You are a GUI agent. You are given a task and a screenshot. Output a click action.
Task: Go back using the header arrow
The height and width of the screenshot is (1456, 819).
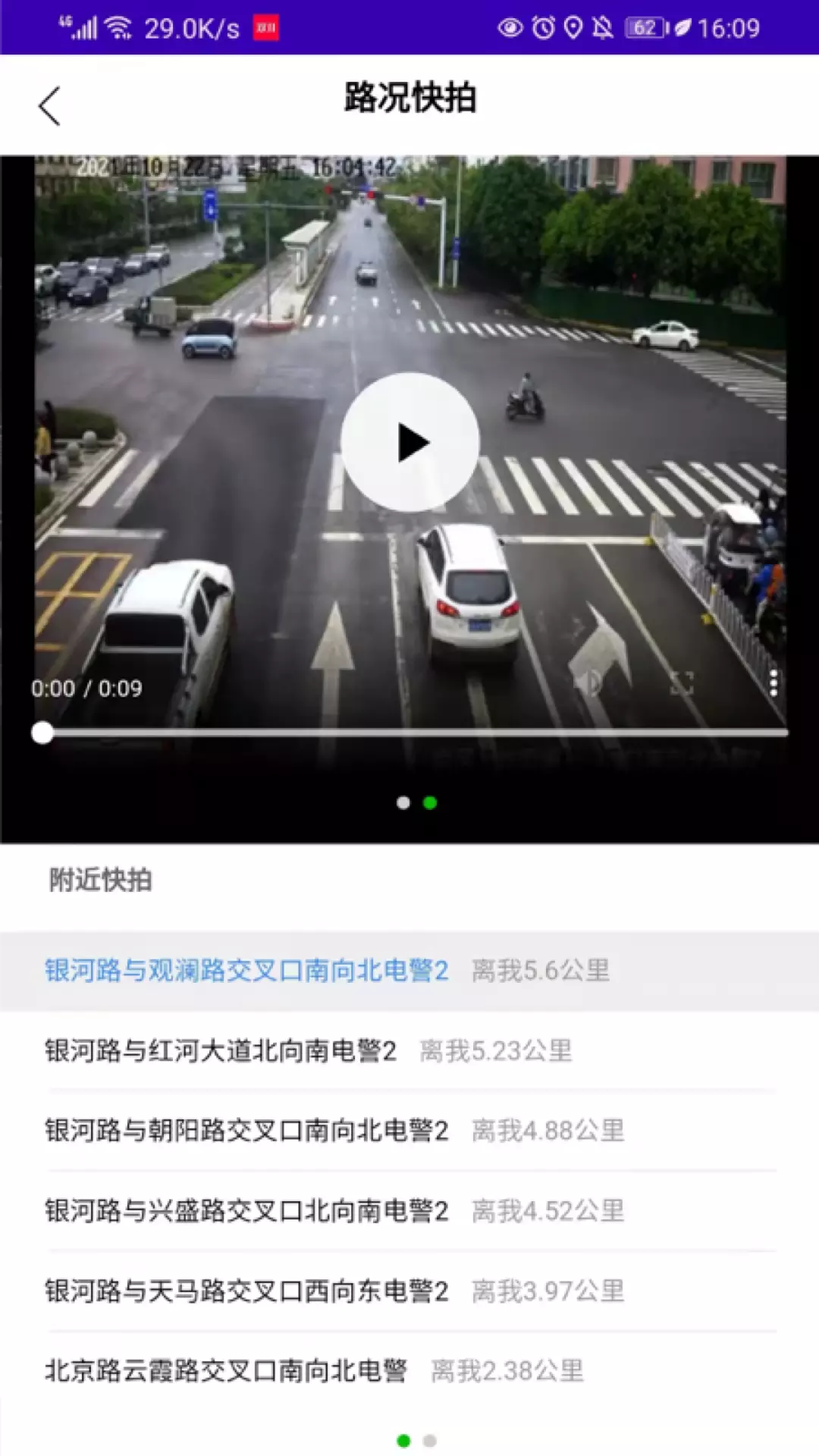pos(49,105)
